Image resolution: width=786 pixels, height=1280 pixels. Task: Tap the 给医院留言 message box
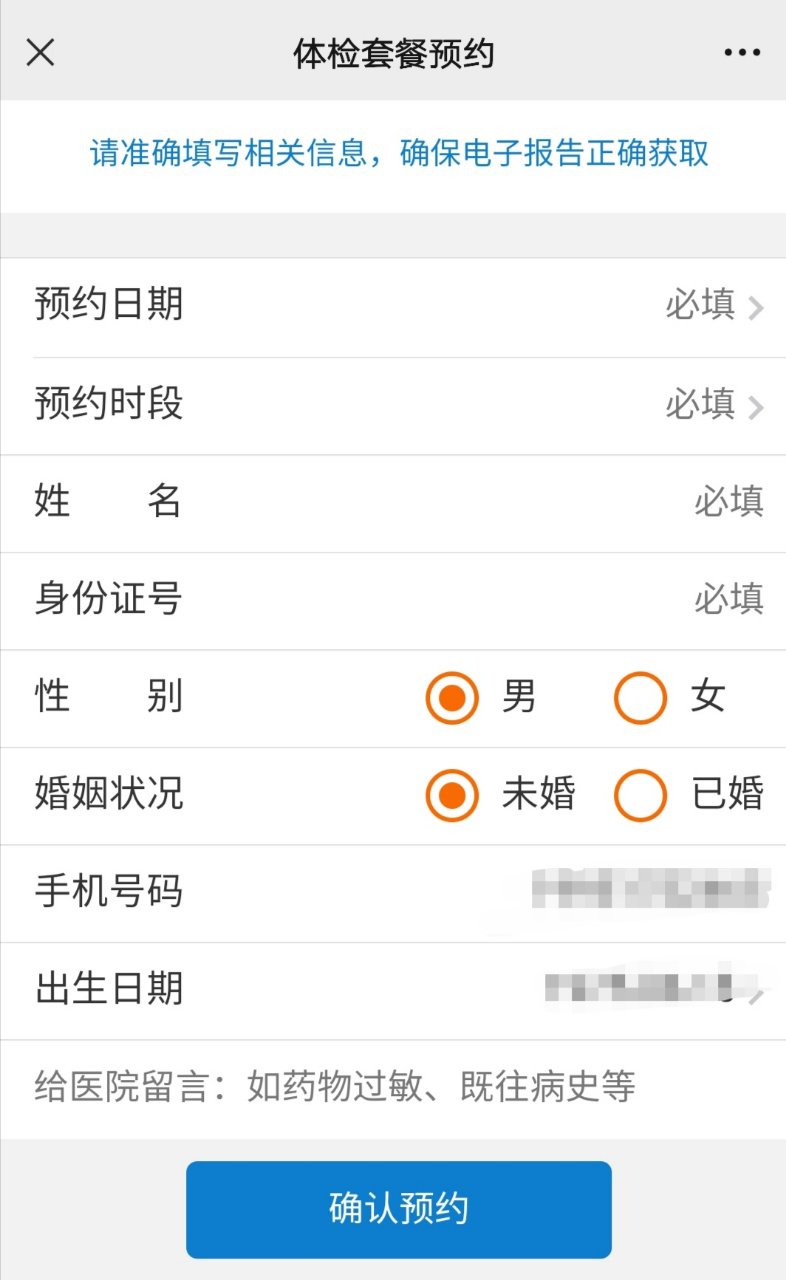click(x=392, y=1087)
